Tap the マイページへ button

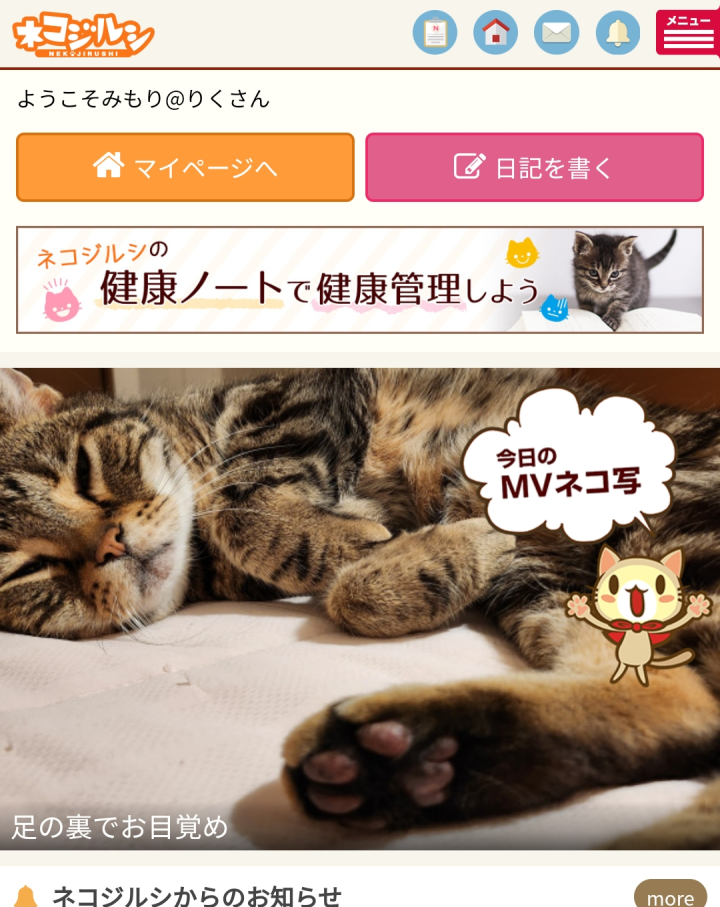[185, 167]
